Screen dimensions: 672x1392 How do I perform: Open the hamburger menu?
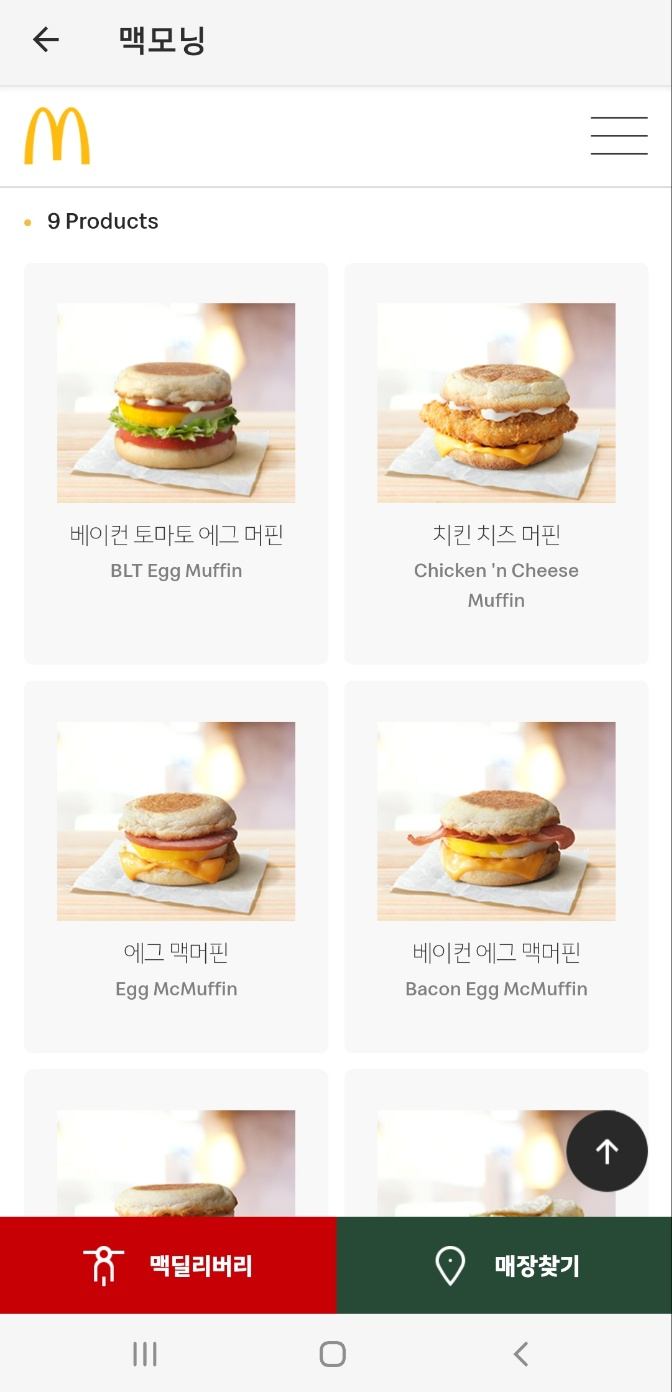pos(619,136)
